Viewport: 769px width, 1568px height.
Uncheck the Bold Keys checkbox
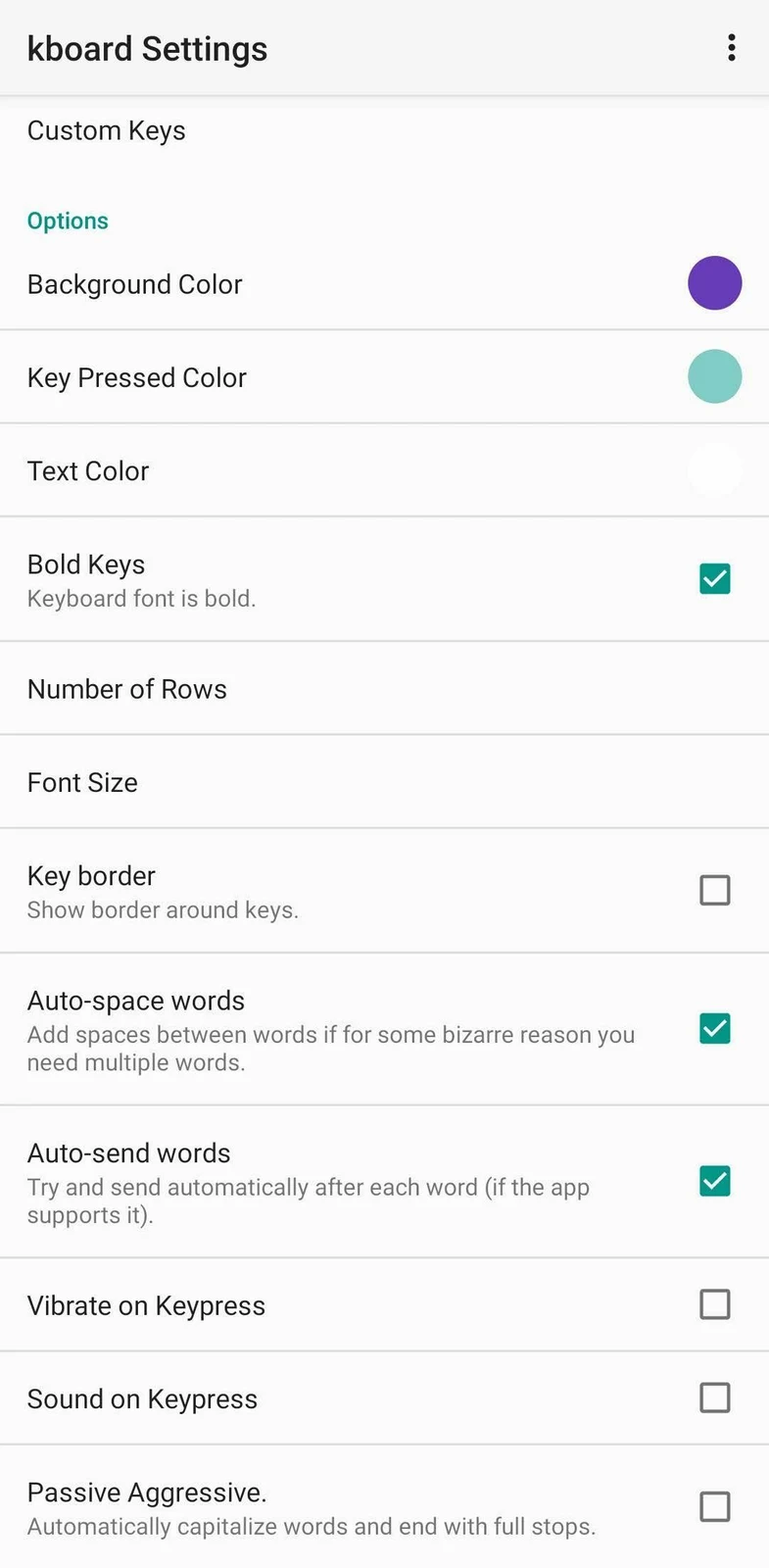714,579
